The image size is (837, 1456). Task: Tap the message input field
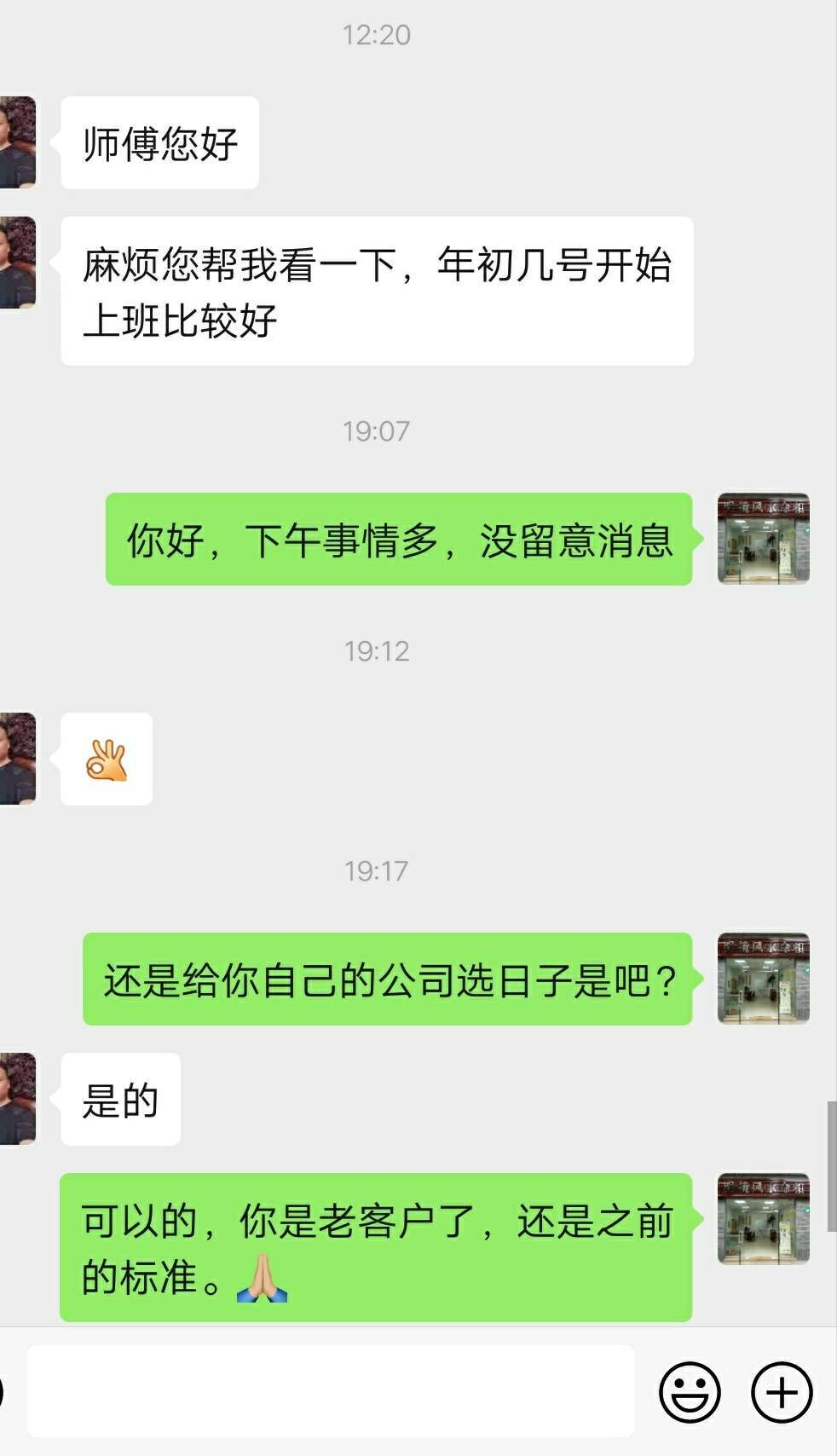(331, 1391)
